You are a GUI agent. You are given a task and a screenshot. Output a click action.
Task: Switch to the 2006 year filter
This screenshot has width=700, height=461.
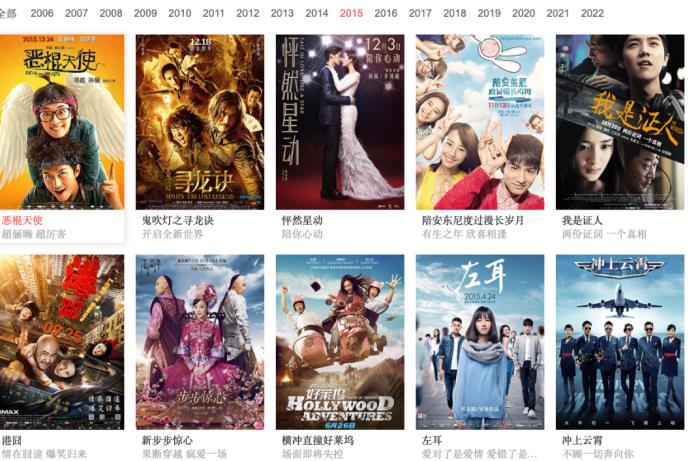(x=42, y=13)
